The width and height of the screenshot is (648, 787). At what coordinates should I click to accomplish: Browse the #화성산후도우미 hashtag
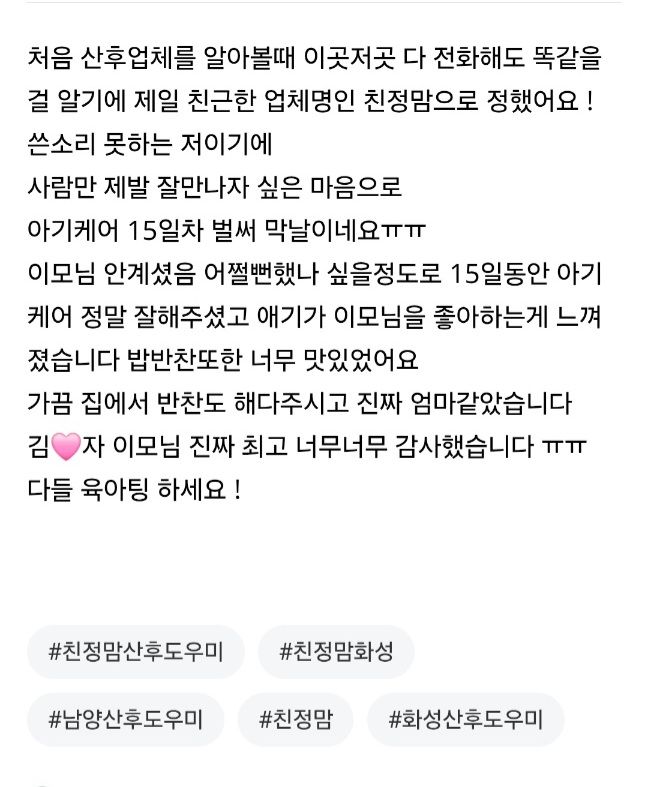(465, 719)
